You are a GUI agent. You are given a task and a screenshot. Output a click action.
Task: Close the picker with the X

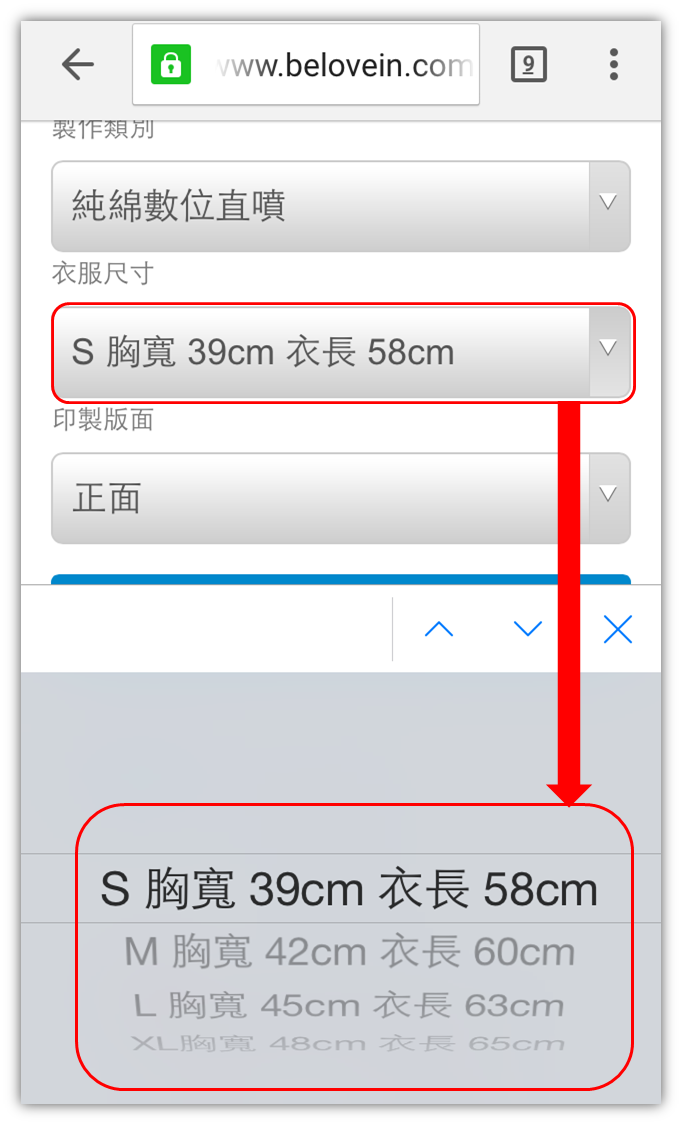pos(617,629)
